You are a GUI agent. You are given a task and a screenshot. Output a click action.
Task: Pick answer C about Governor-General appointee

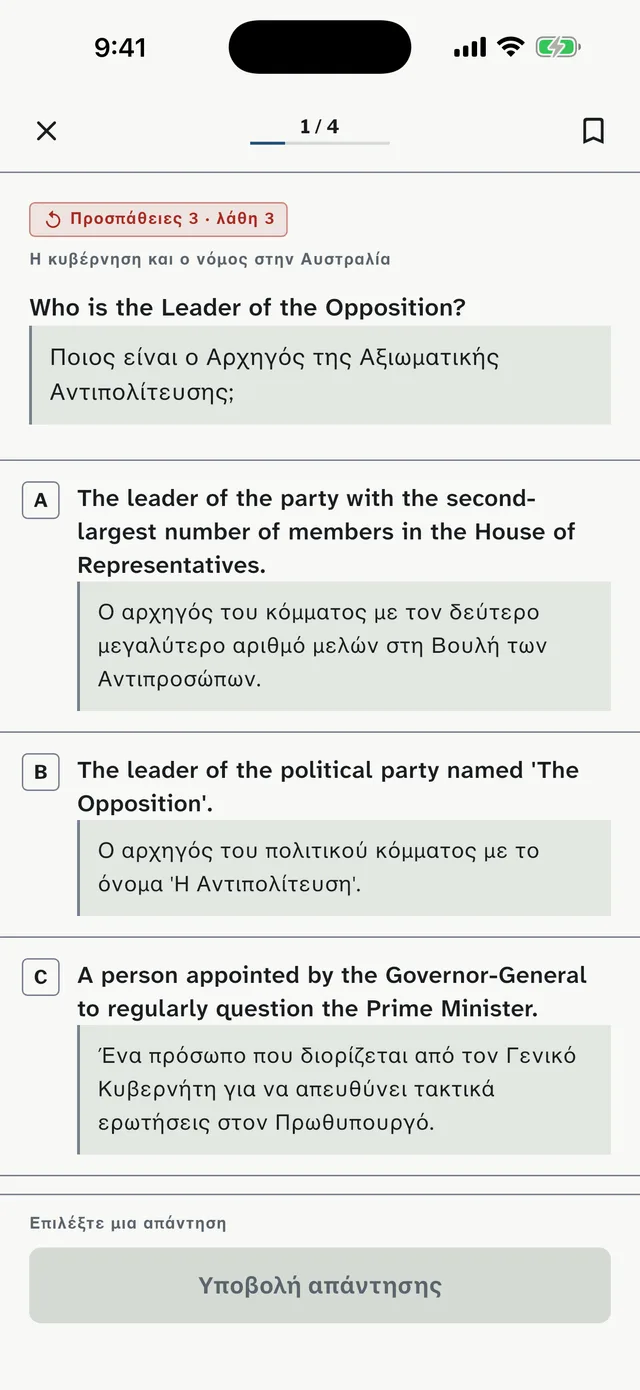click(x=320, y=1057)
